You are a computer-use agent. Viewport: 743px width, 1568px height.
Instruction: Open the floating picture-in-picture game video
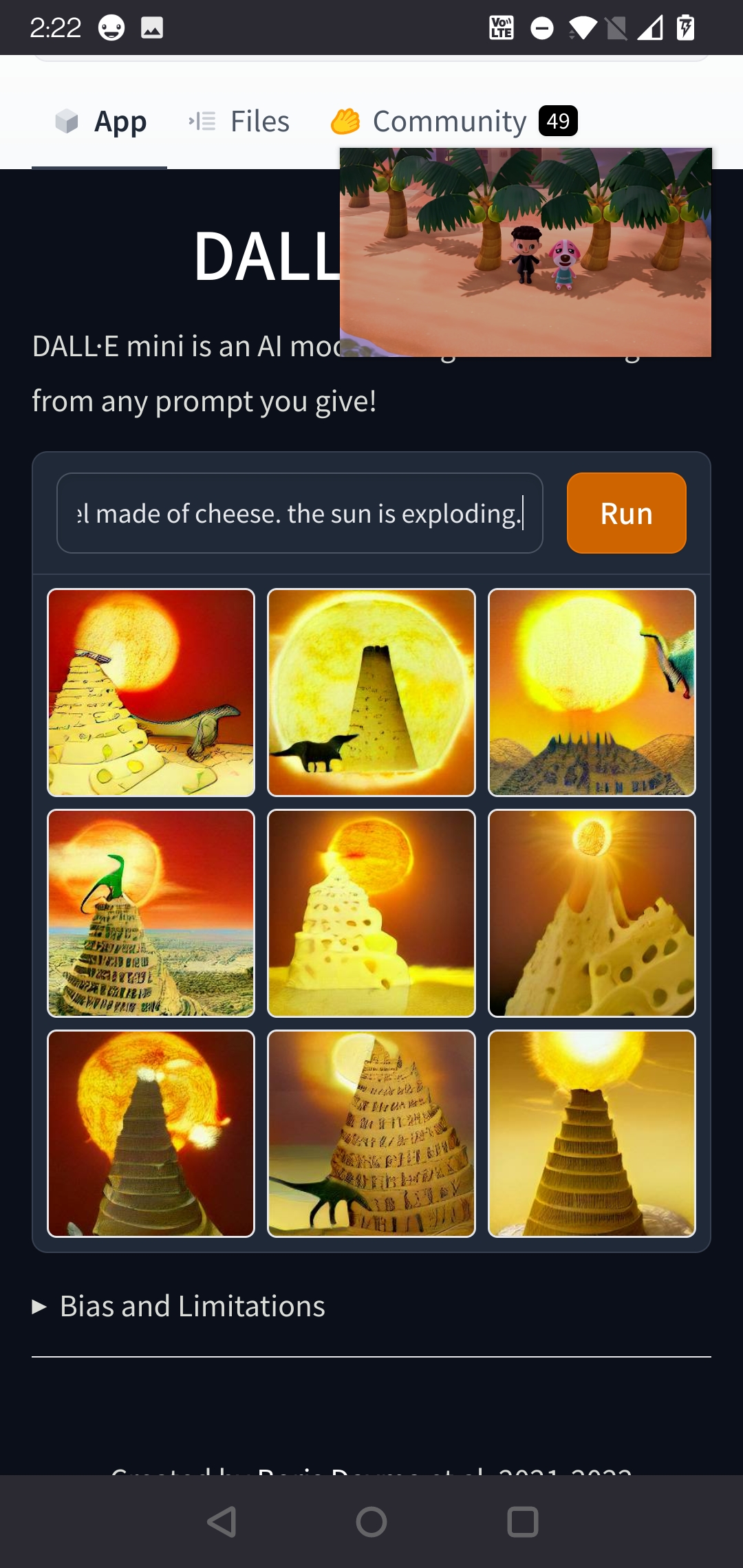pos(526,252)
